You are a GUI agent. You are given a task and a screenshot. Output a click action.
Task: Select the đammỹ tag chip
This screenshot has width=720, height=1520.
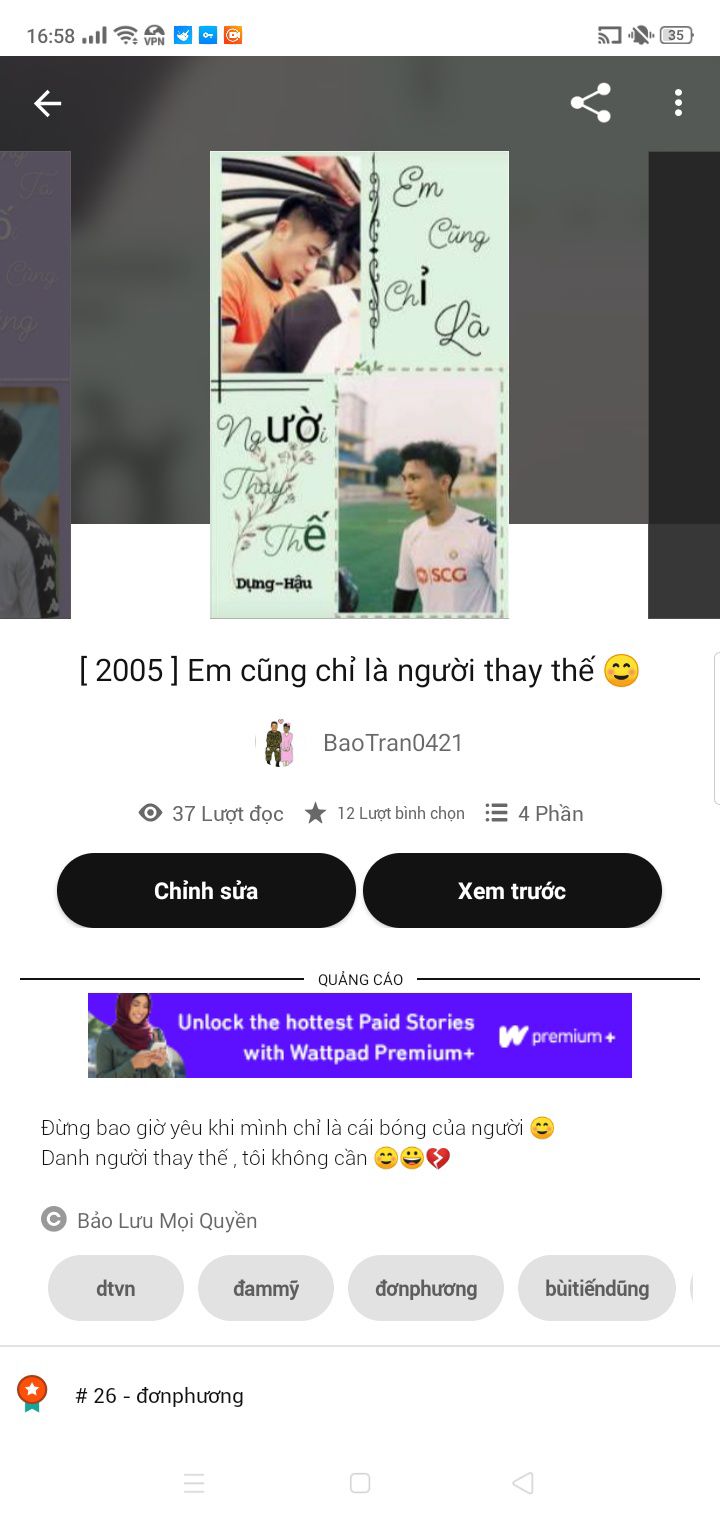tap(266, 1288)
